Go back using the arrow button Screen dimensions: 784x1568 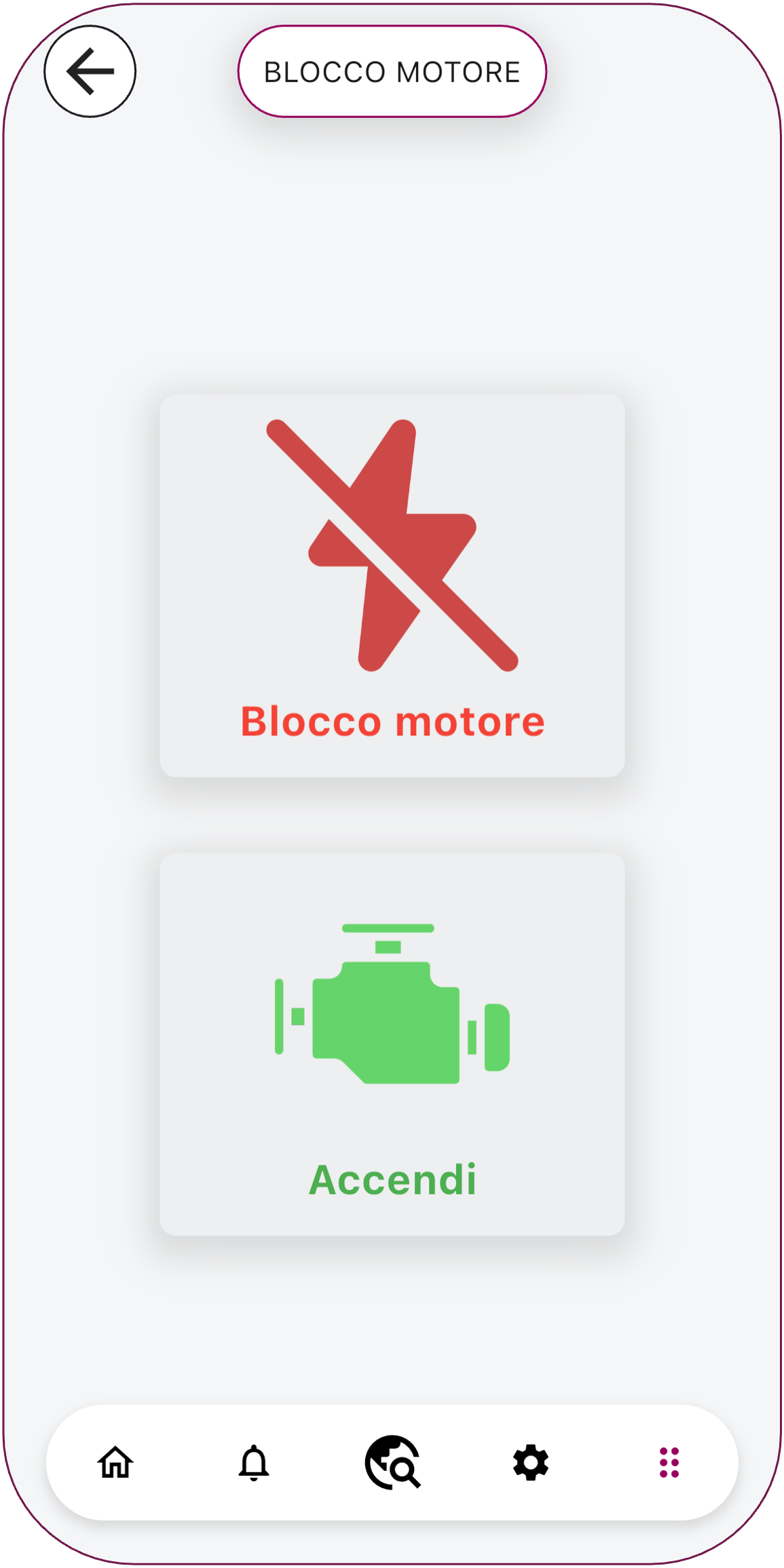(90, 71)
